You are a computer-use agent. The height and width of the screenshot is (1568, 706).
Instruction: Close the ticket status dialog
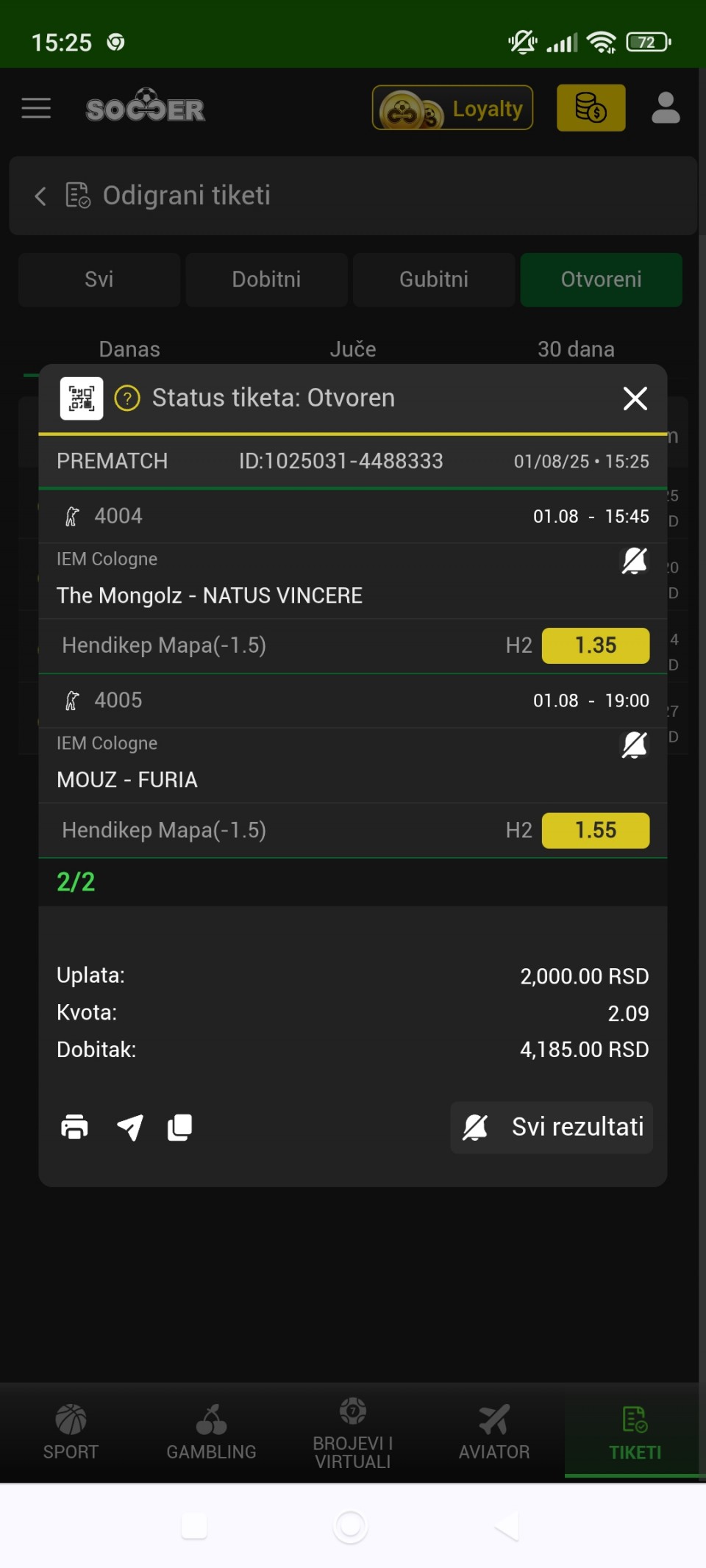(635, 398)
